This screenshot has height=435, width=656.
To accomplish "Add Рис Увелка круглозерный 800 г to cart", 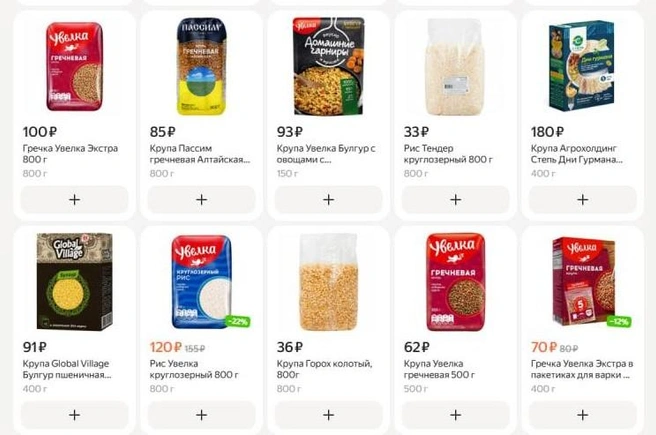I will pos(201,414).
